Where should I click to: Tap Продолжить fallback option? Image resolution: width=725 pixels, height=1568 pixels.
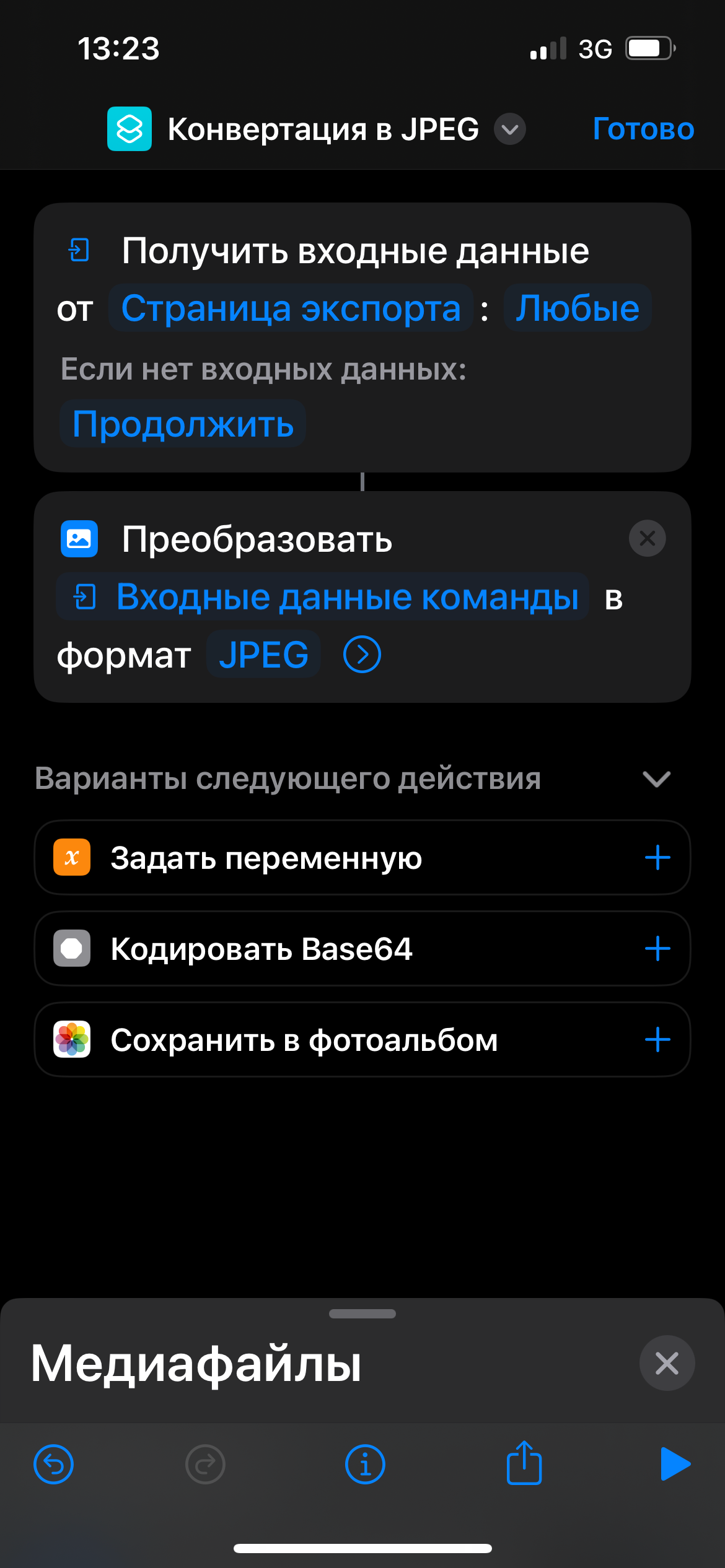(x=183, y=424)
